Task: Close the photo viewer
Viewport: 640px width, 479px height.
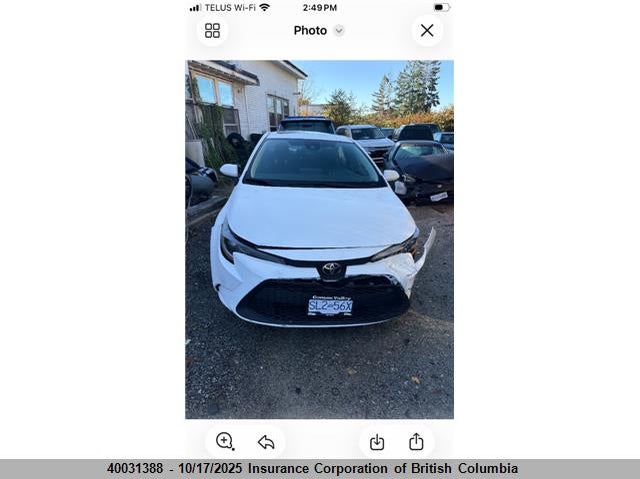Action: [427, 31]
